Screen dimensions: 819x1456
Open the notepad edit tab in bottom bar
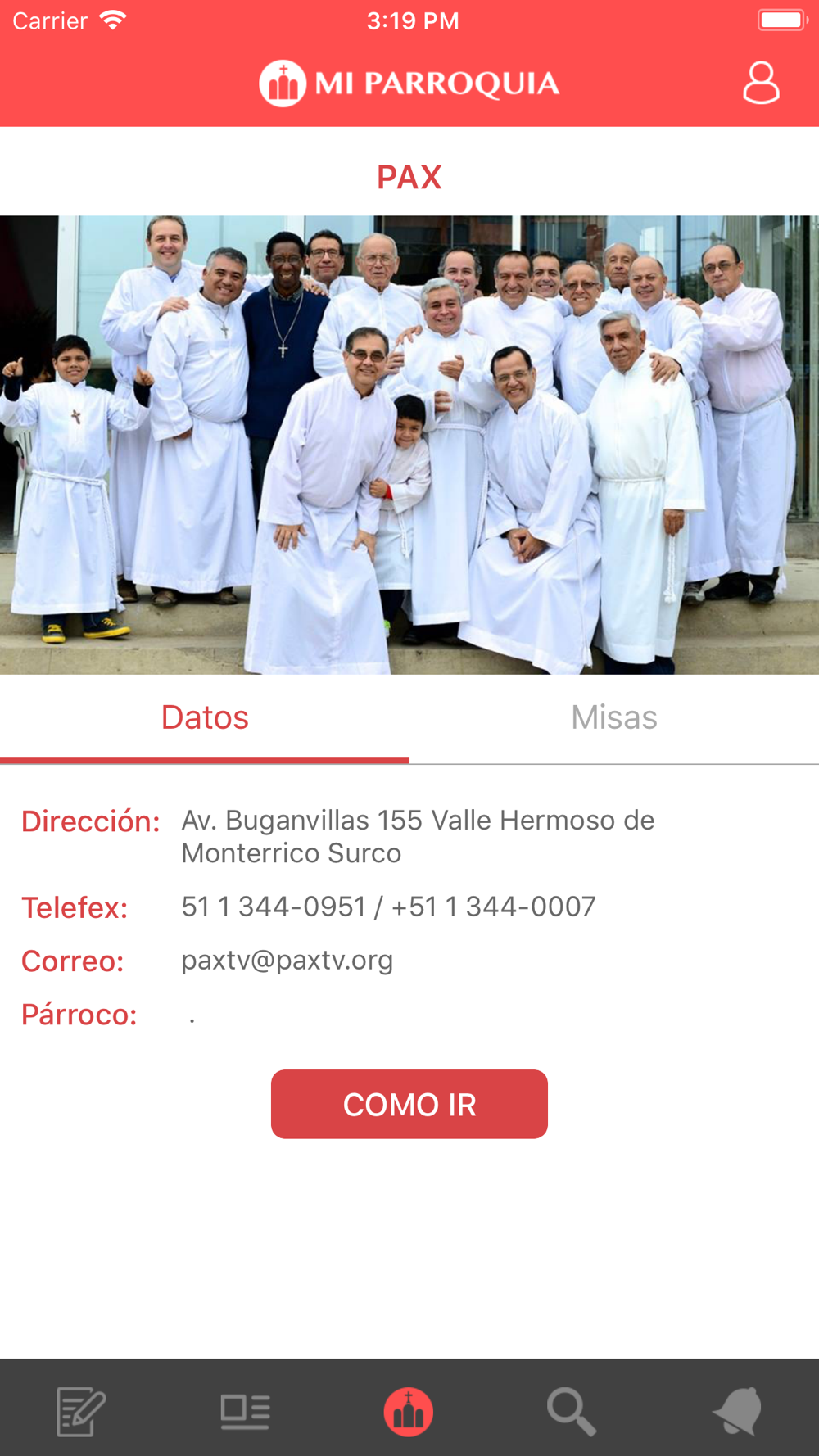click(x=80, y=1412)
